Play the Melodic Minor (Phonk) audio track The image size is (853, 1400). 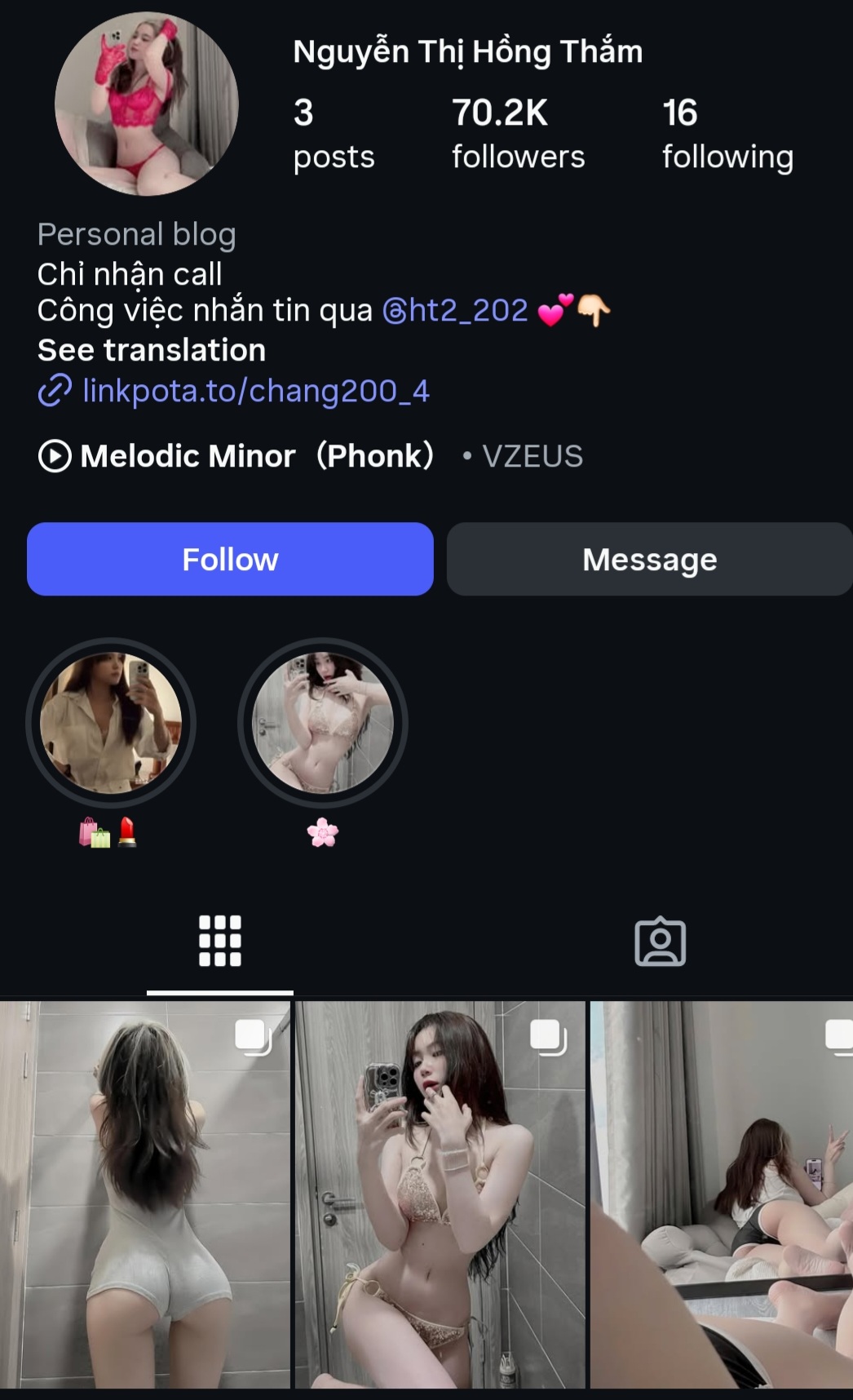point(53,455)
